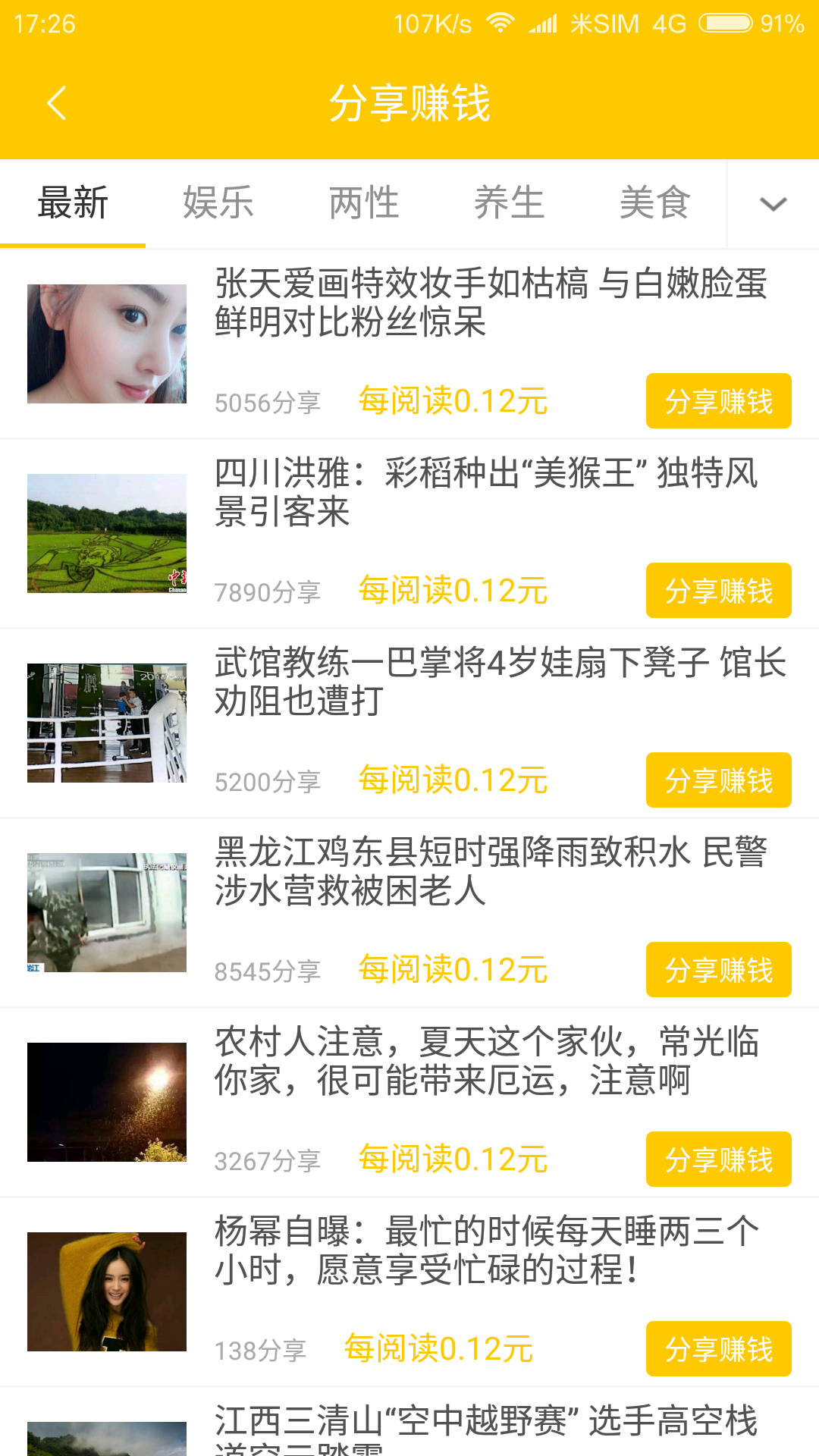
Task: Tap 分享赚钱 for the 农村人注意 article
Action: point(719,1159)
